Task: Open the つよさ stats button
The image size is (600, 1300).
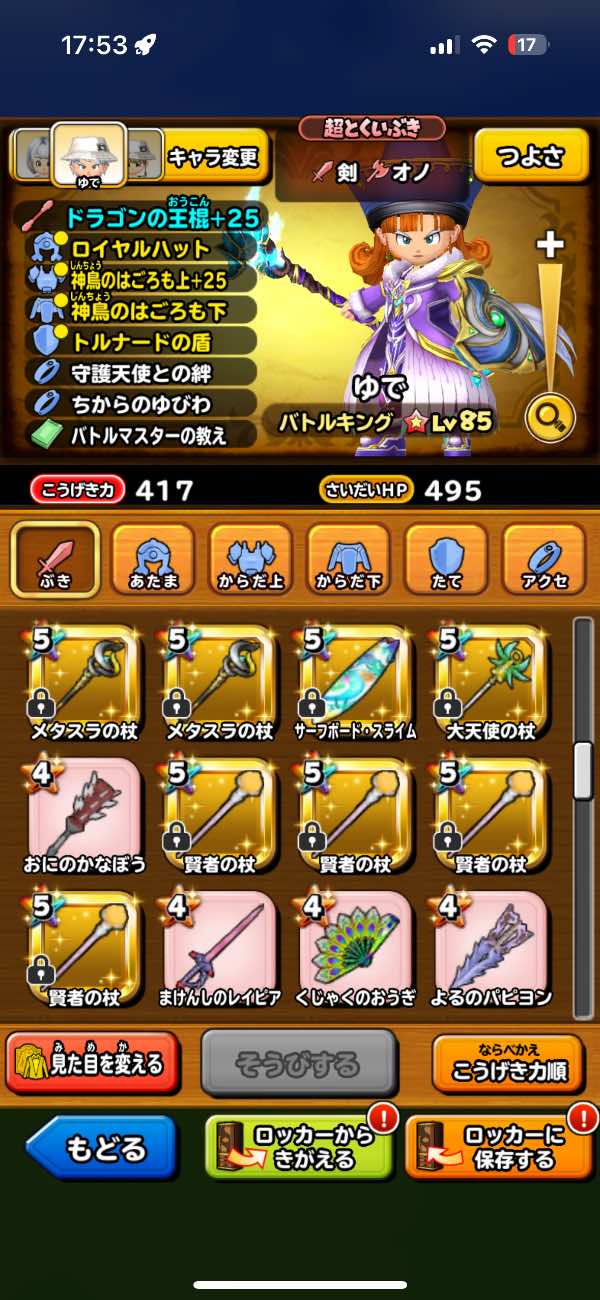Action: pos(531,155)
